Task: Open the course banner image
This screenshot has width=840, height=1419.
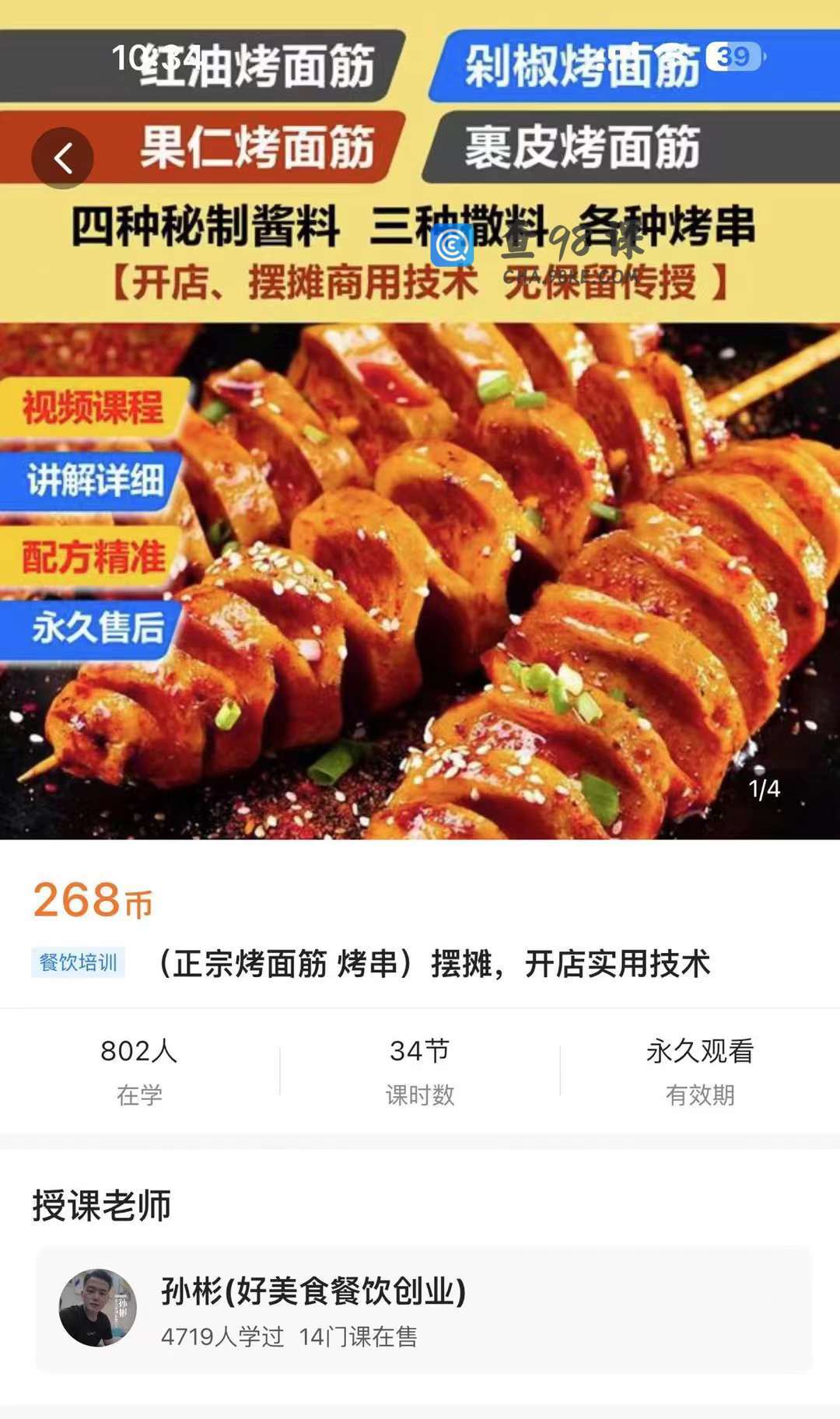Action: [x=420, y=420]
